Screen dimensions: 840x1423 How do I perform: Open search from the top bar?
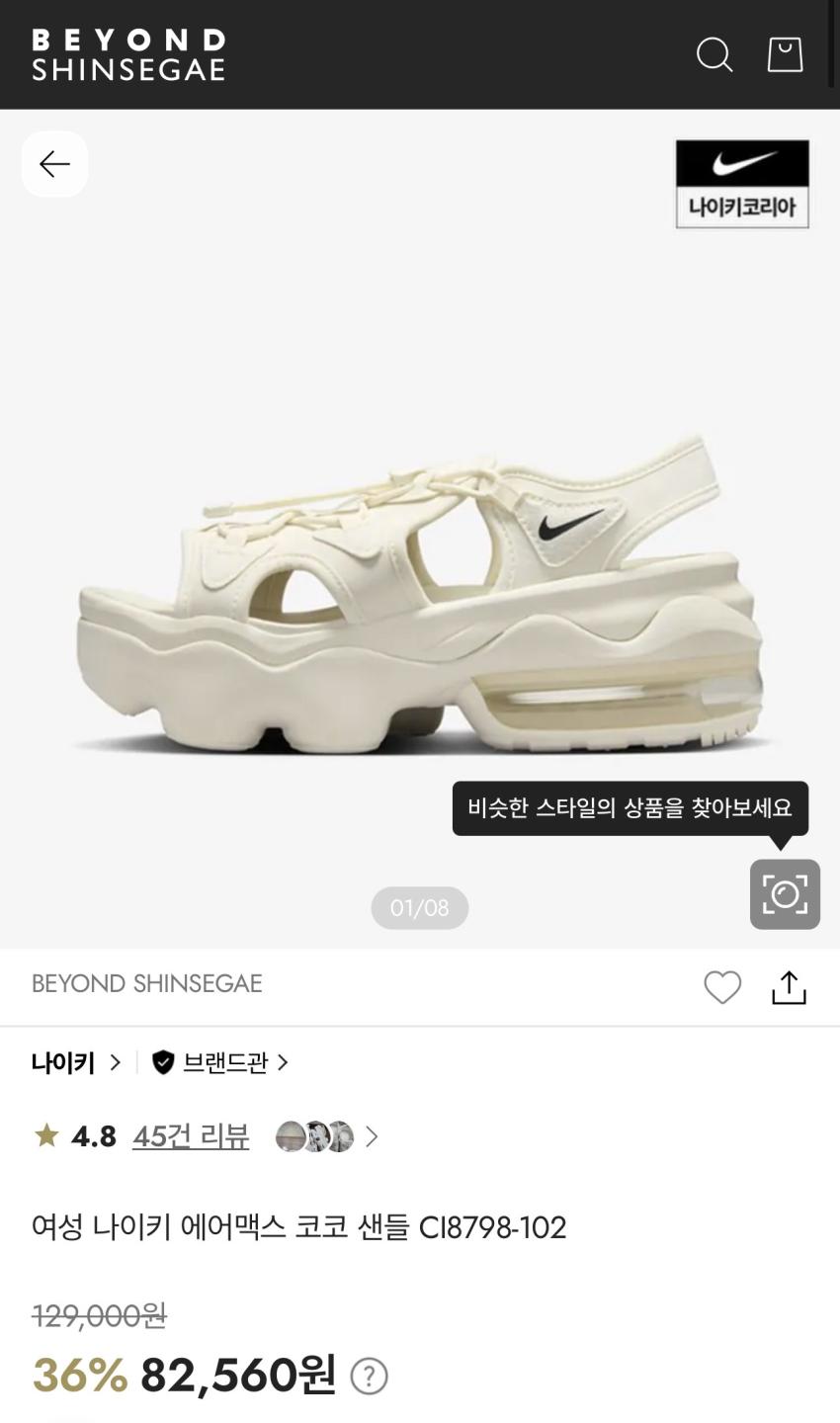tap(714, 54)
